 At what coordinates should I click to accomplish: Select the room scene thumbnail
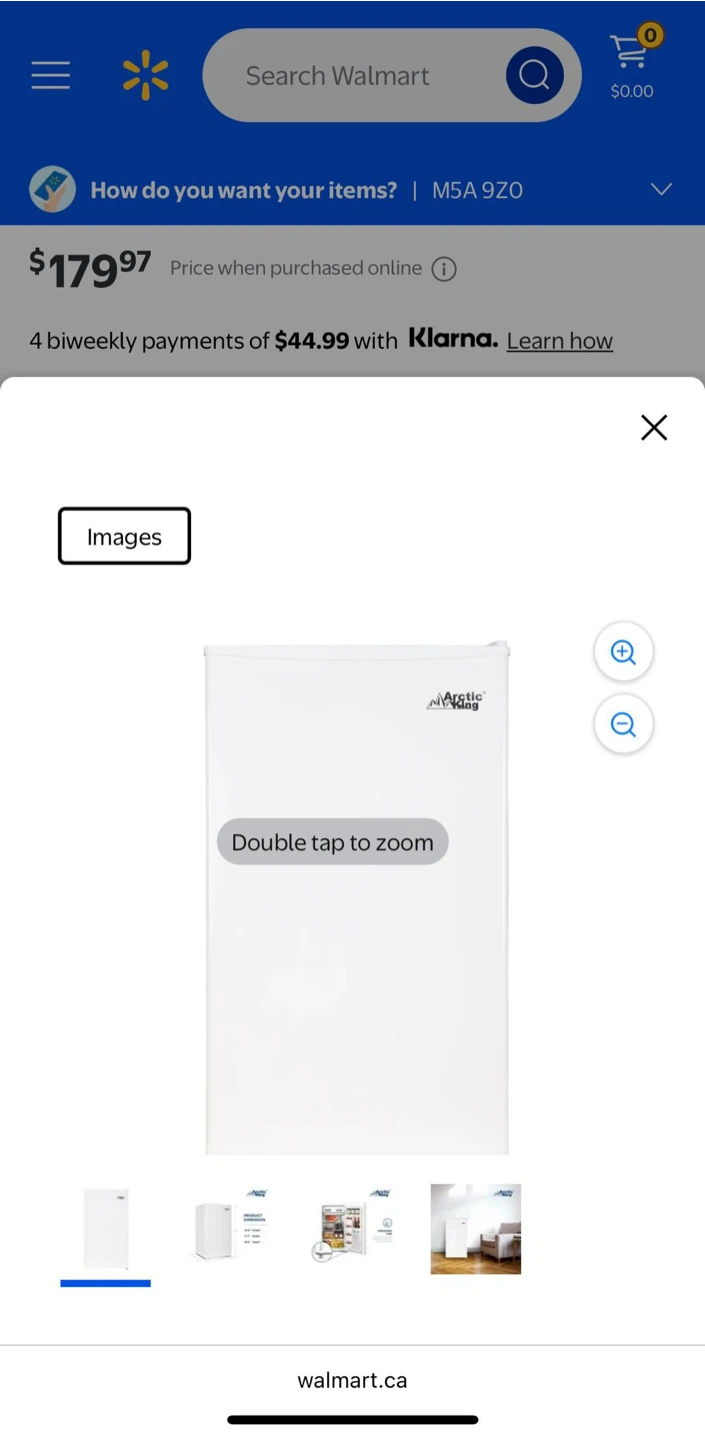[476, 1230]
